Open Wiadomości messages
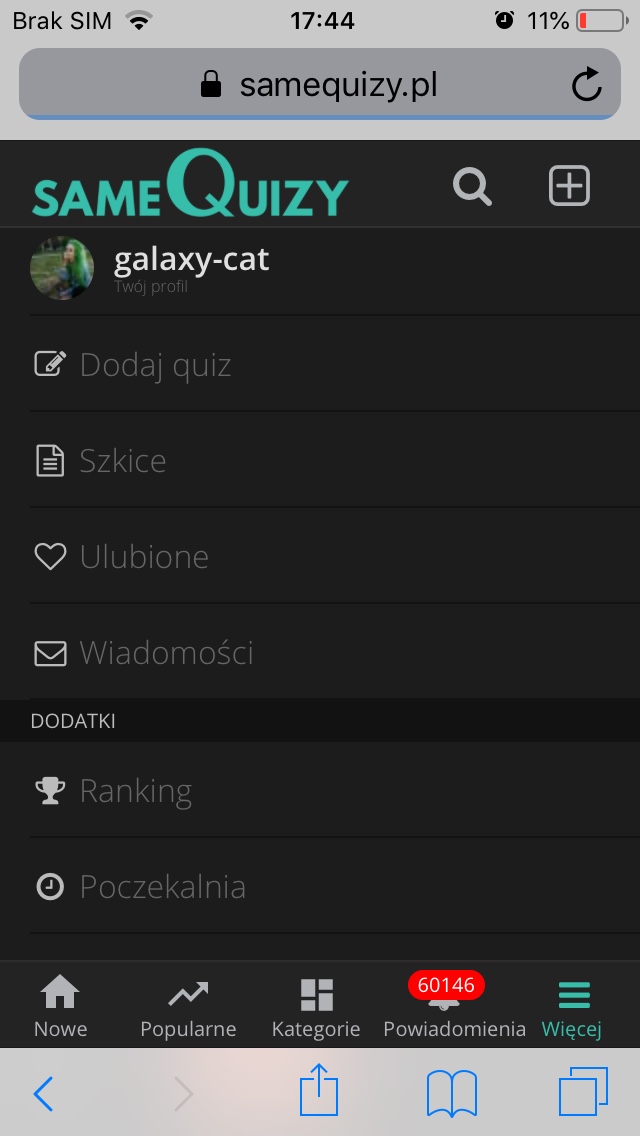 [166, 653]
